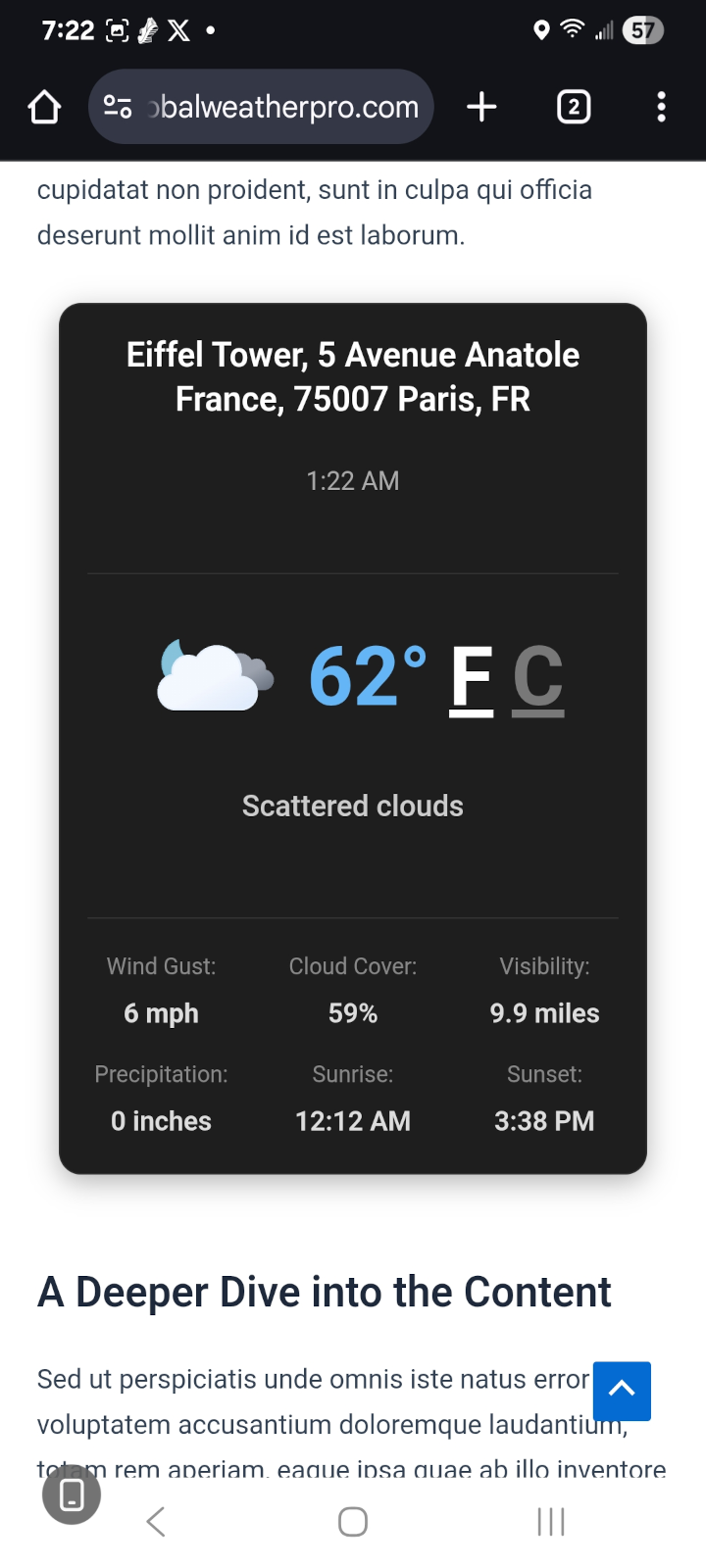Open recent apps from the navigation bar
The width and height of the screenshot is (706, 1568).
click(551, 1522)
